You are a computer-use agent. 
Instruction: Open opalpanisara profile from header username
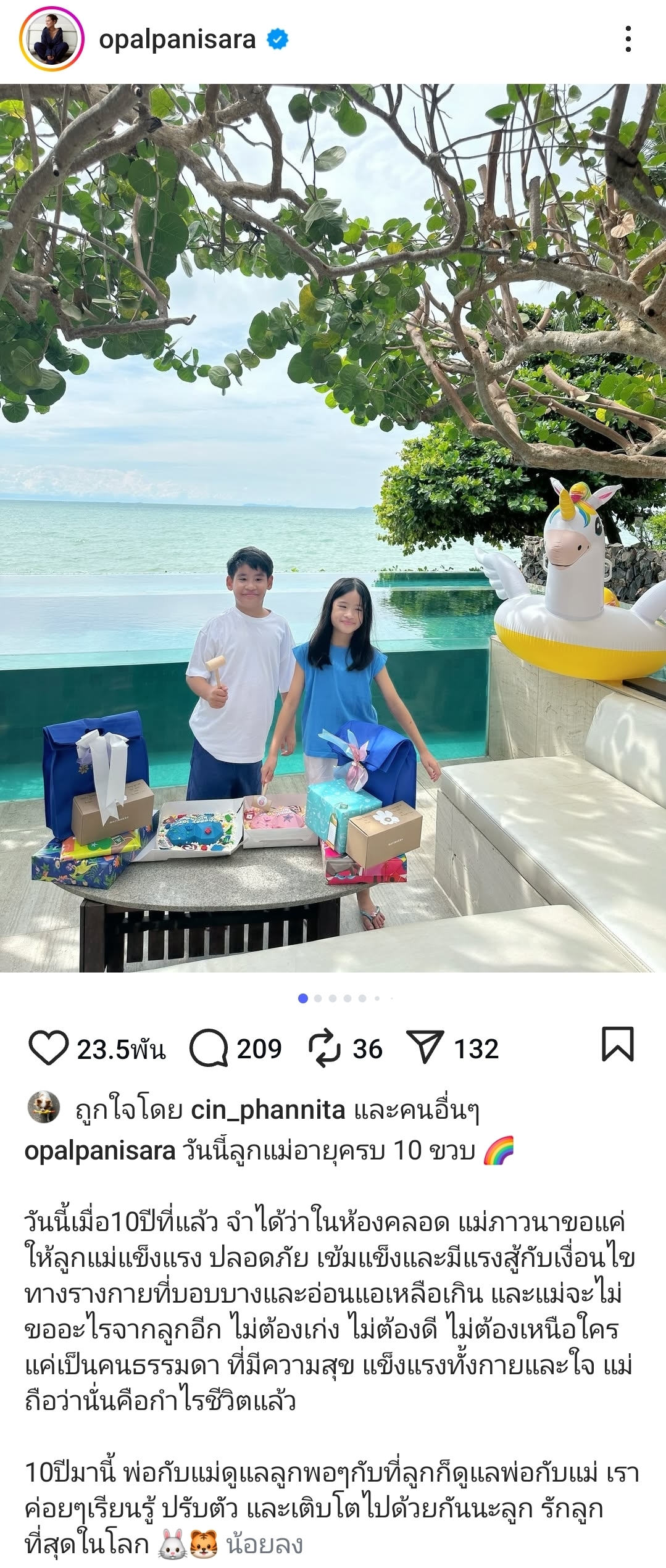point(177,39)
